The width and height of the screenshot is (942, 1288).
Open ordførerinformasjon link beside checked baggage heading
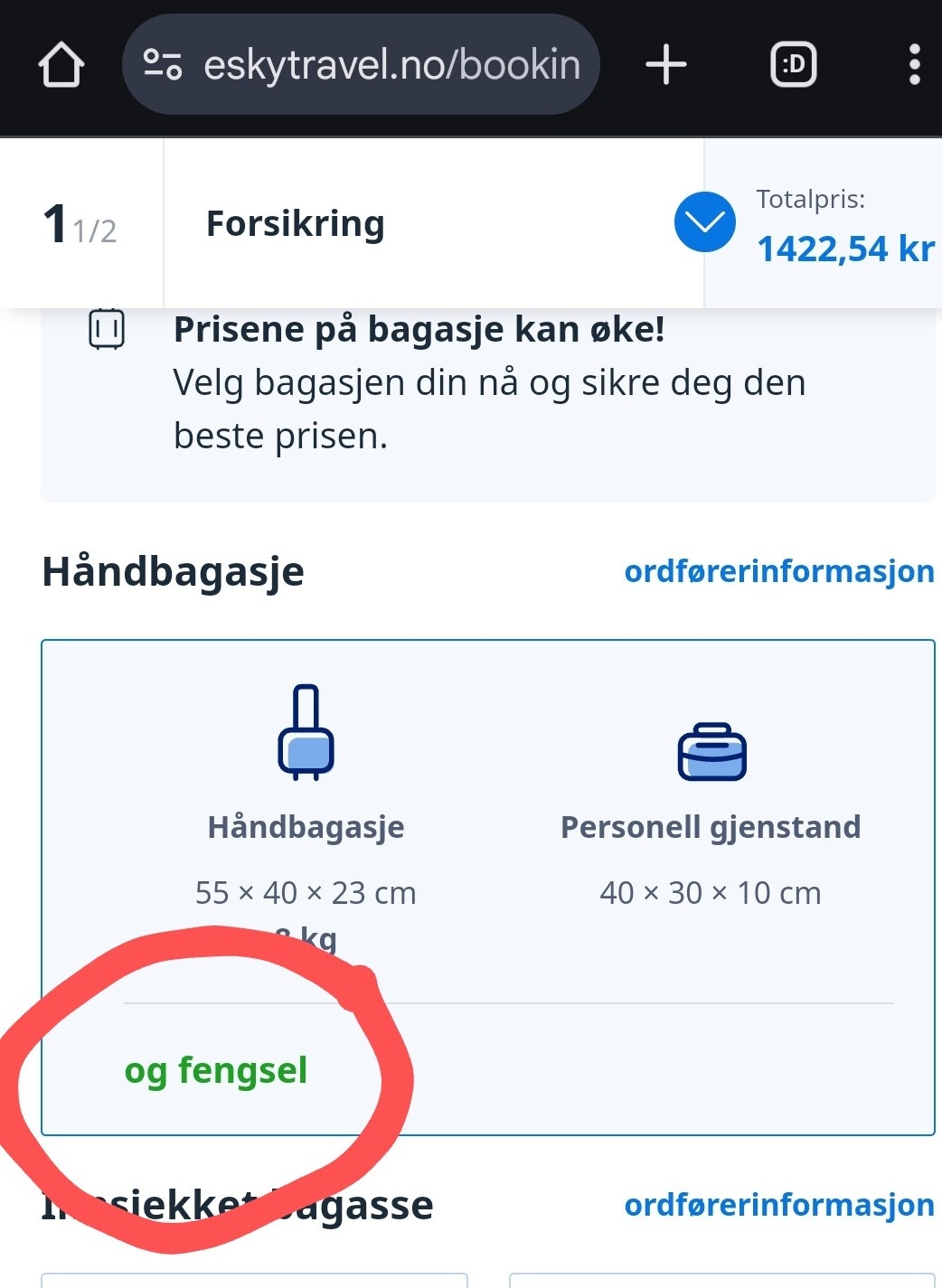(x=778, y=1205)
